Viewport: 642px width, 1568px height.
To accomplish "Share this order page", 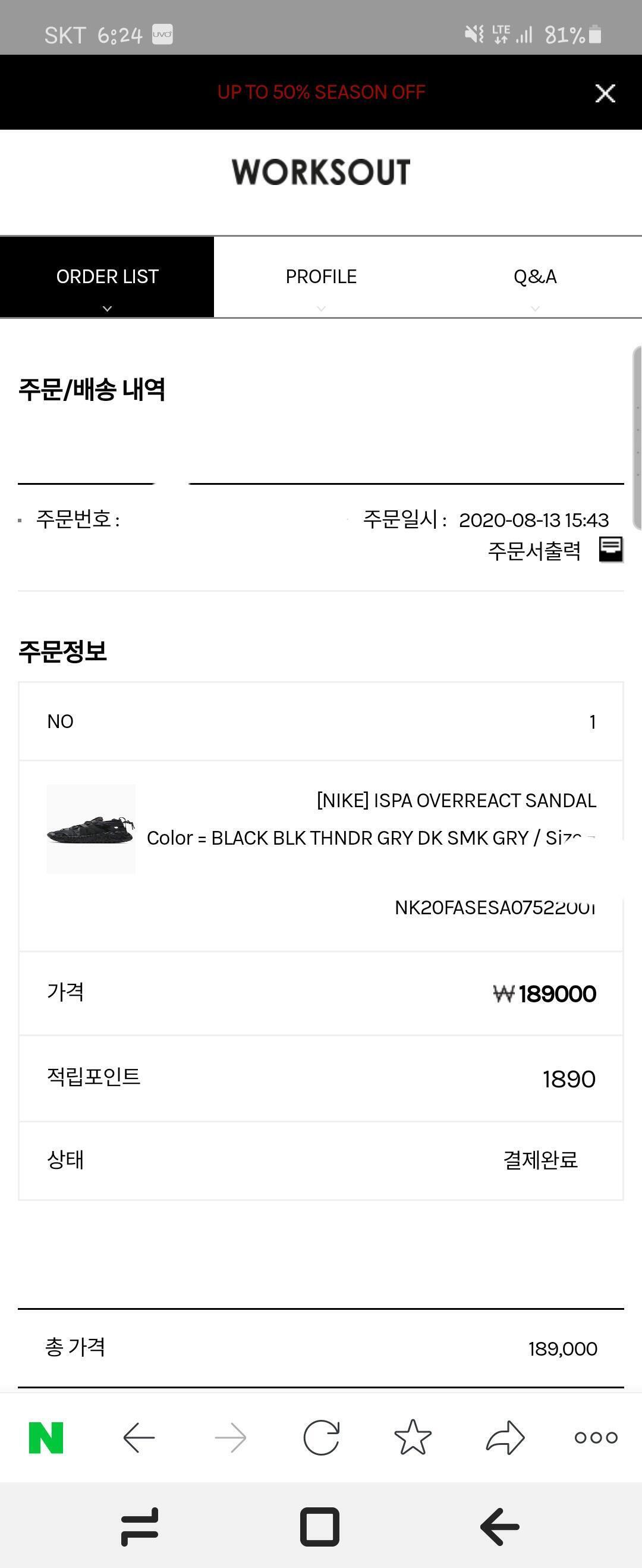I will (505, 1438).
